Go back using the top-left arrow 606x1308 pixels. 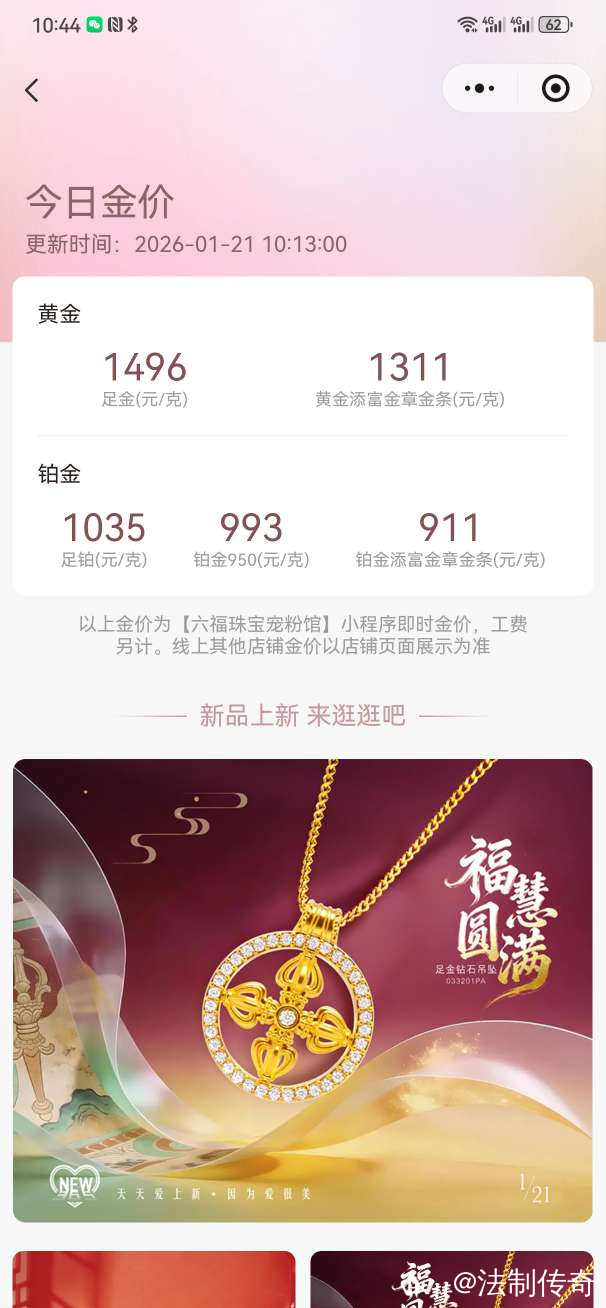[x=32, y=90]
